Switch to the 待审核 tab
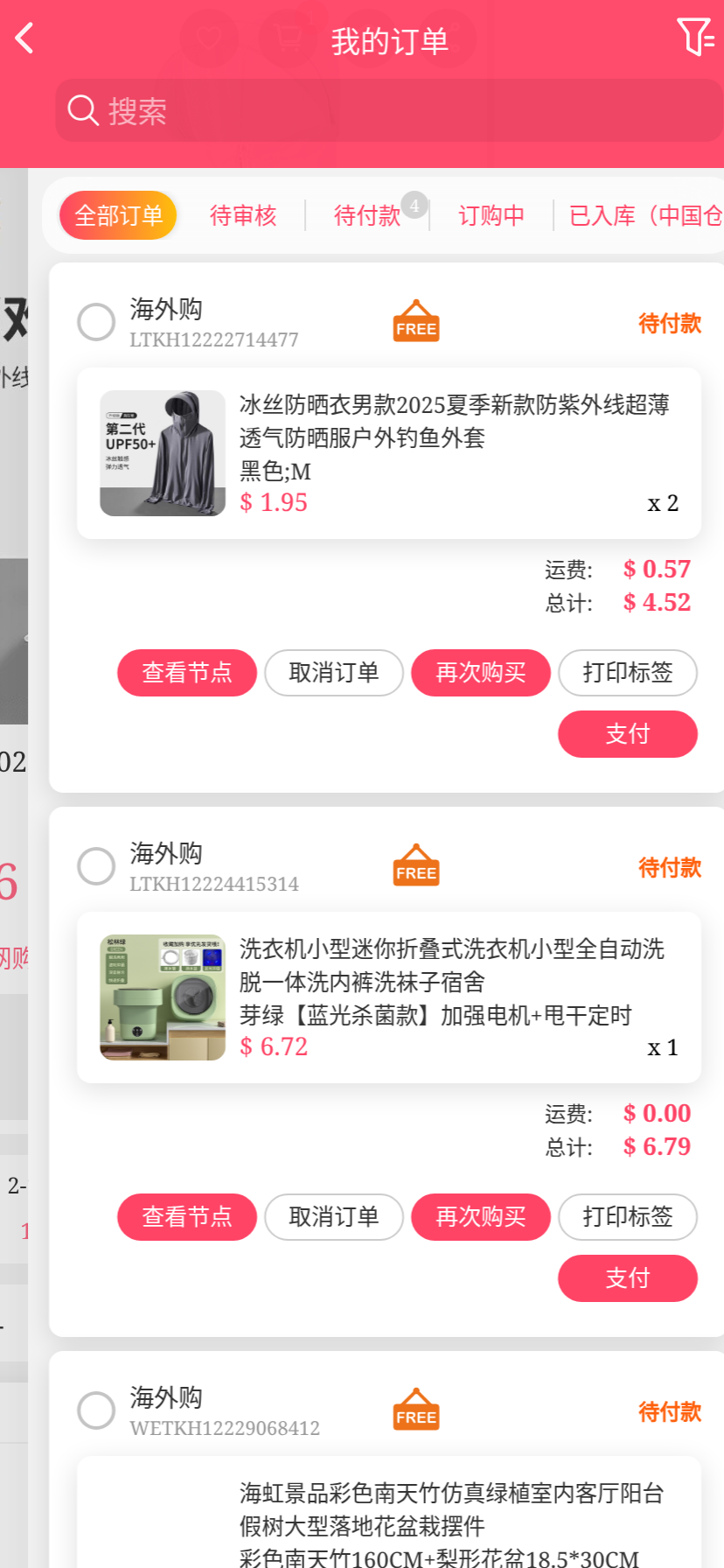This screenshot has width=724, height=1568. coord(243,215)
